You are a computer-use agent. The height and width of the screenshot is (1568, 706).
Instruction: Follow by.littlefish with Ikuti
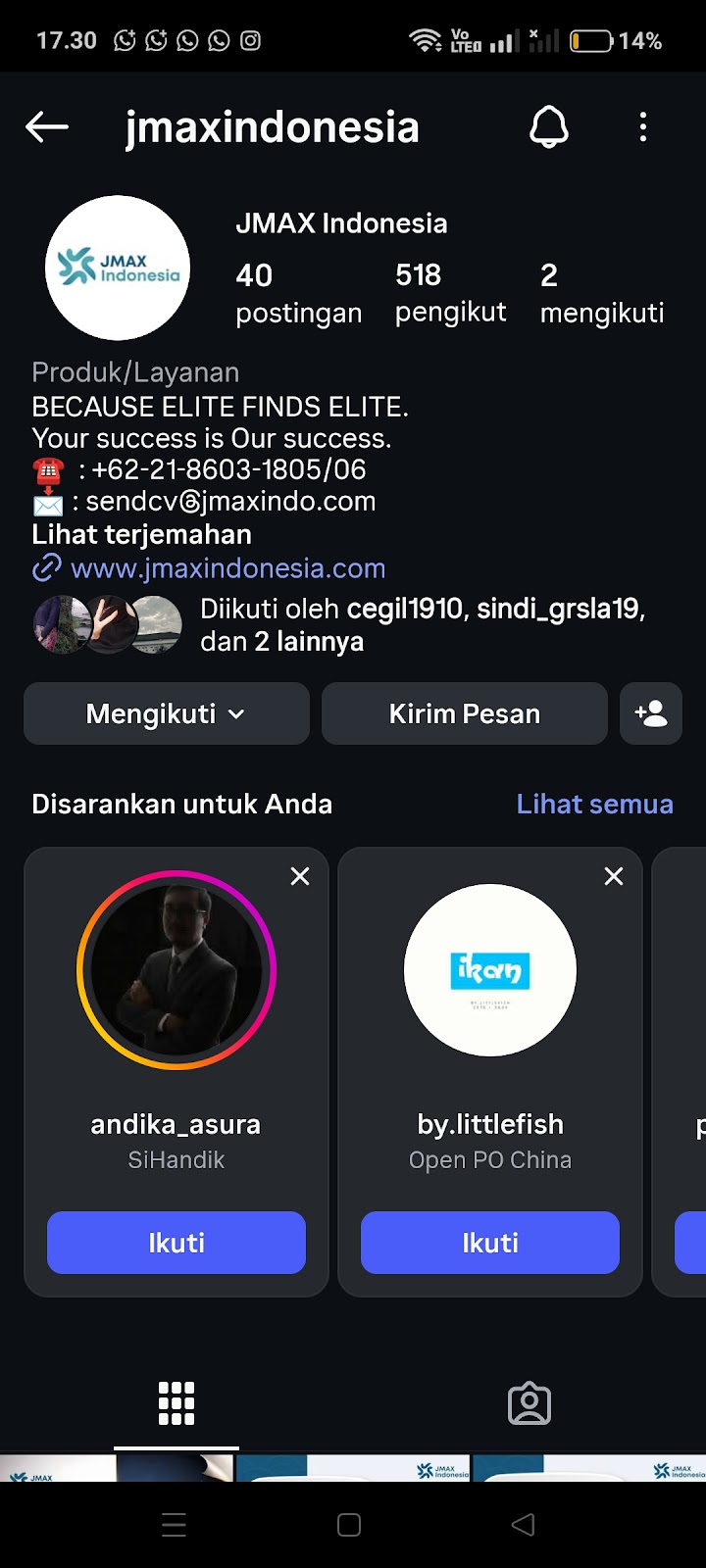coord(490,1243)
